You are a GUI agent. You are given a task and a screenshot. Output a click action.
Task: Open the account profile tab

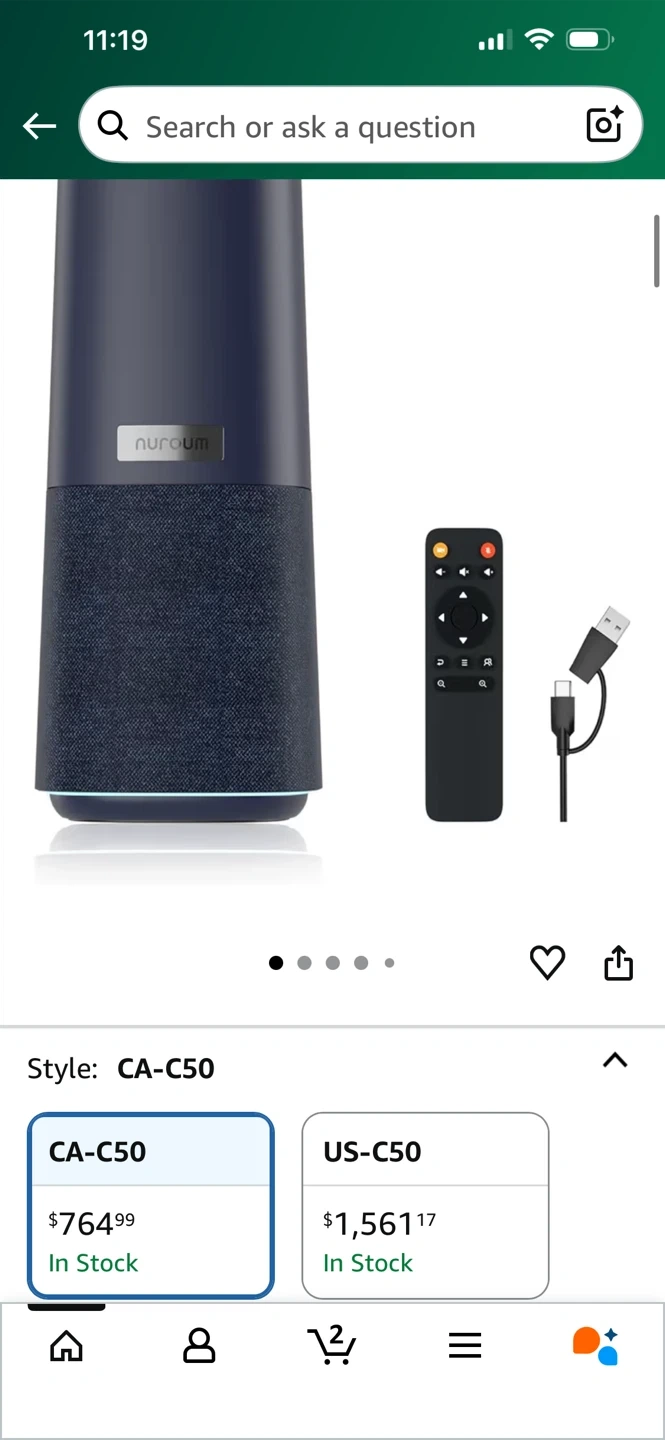[x=199, y=1346]
